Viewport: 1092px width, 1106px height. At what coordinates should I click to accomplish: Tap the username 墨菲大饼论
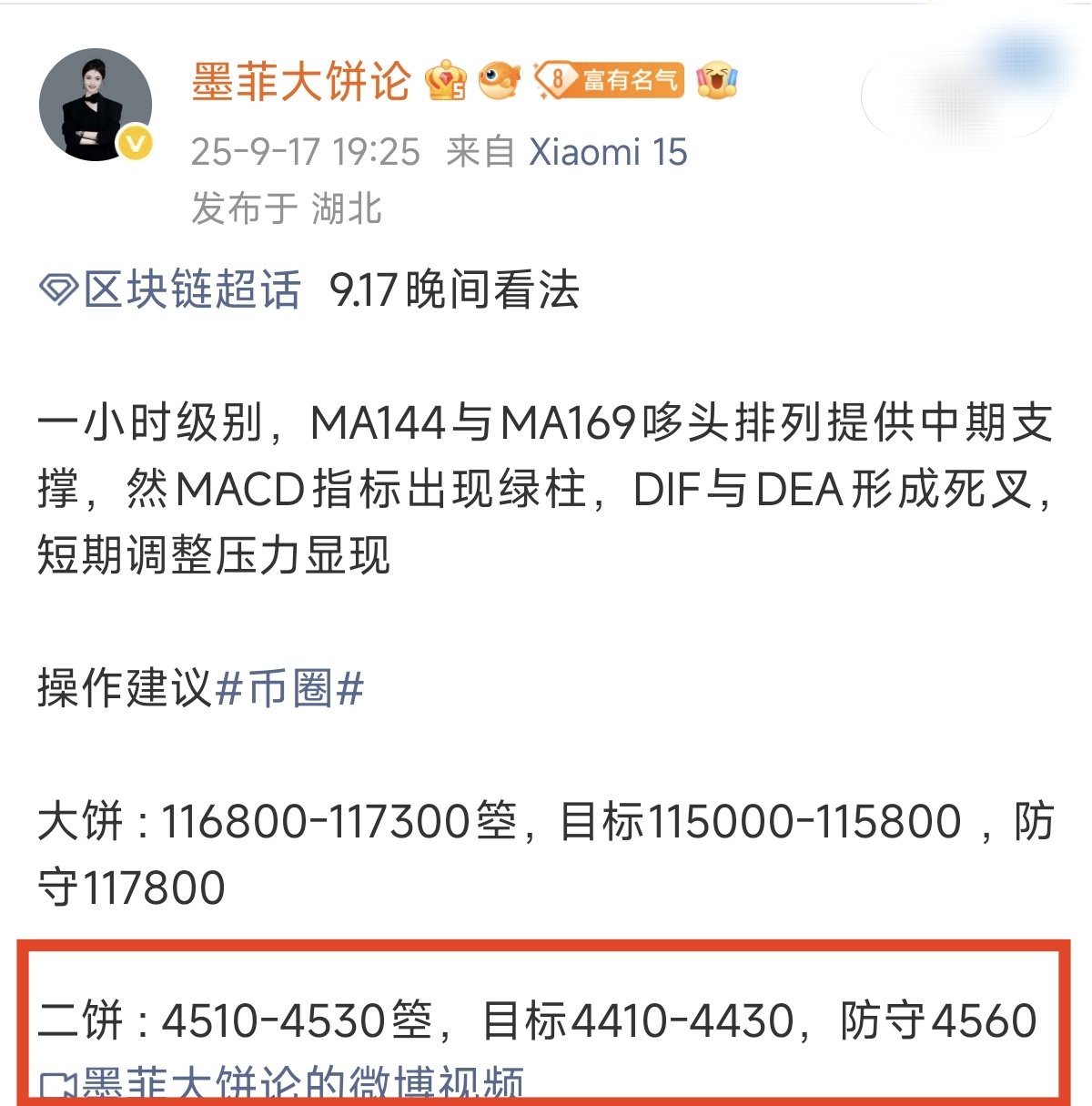click(300, 82)
